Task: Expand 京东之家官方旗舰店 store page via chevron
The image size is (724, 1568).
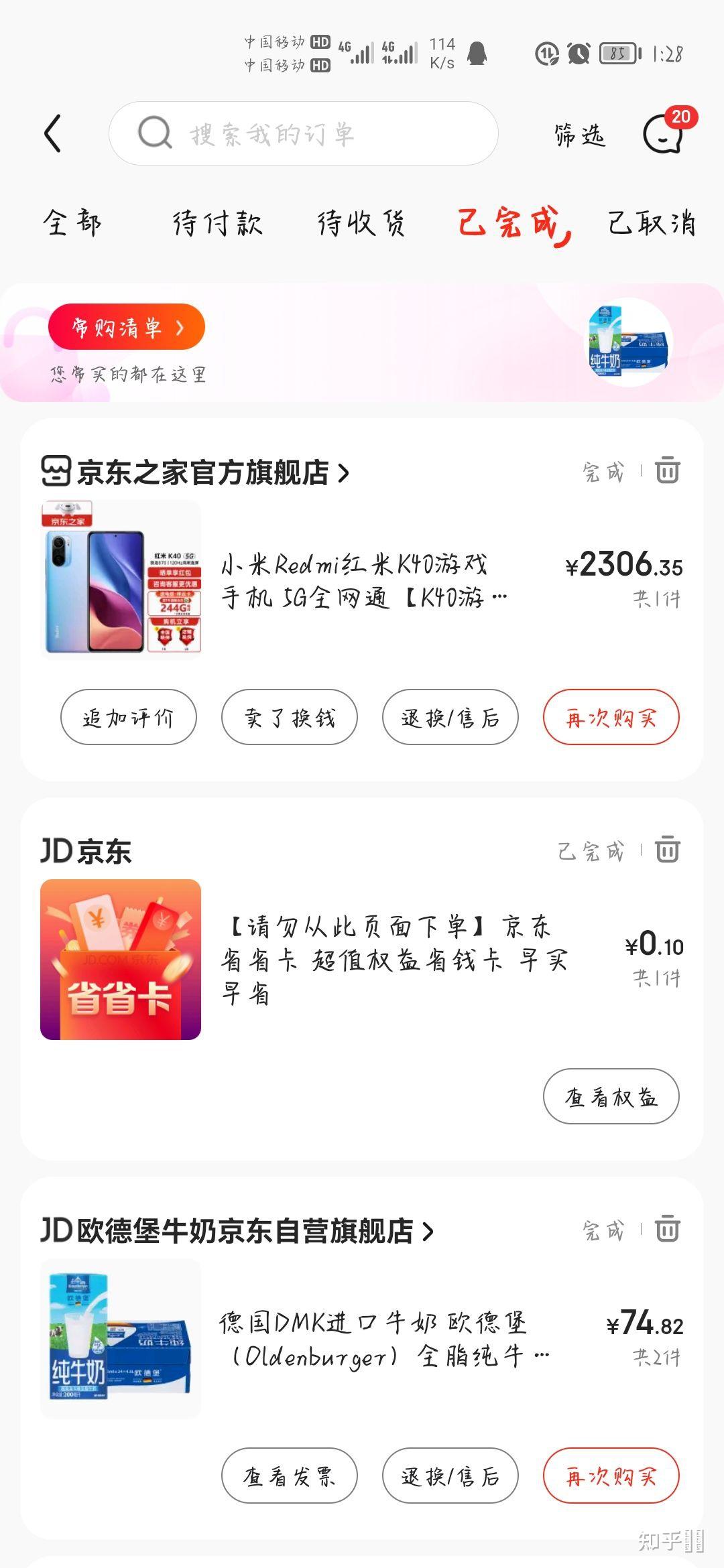Action: point(347,472)
